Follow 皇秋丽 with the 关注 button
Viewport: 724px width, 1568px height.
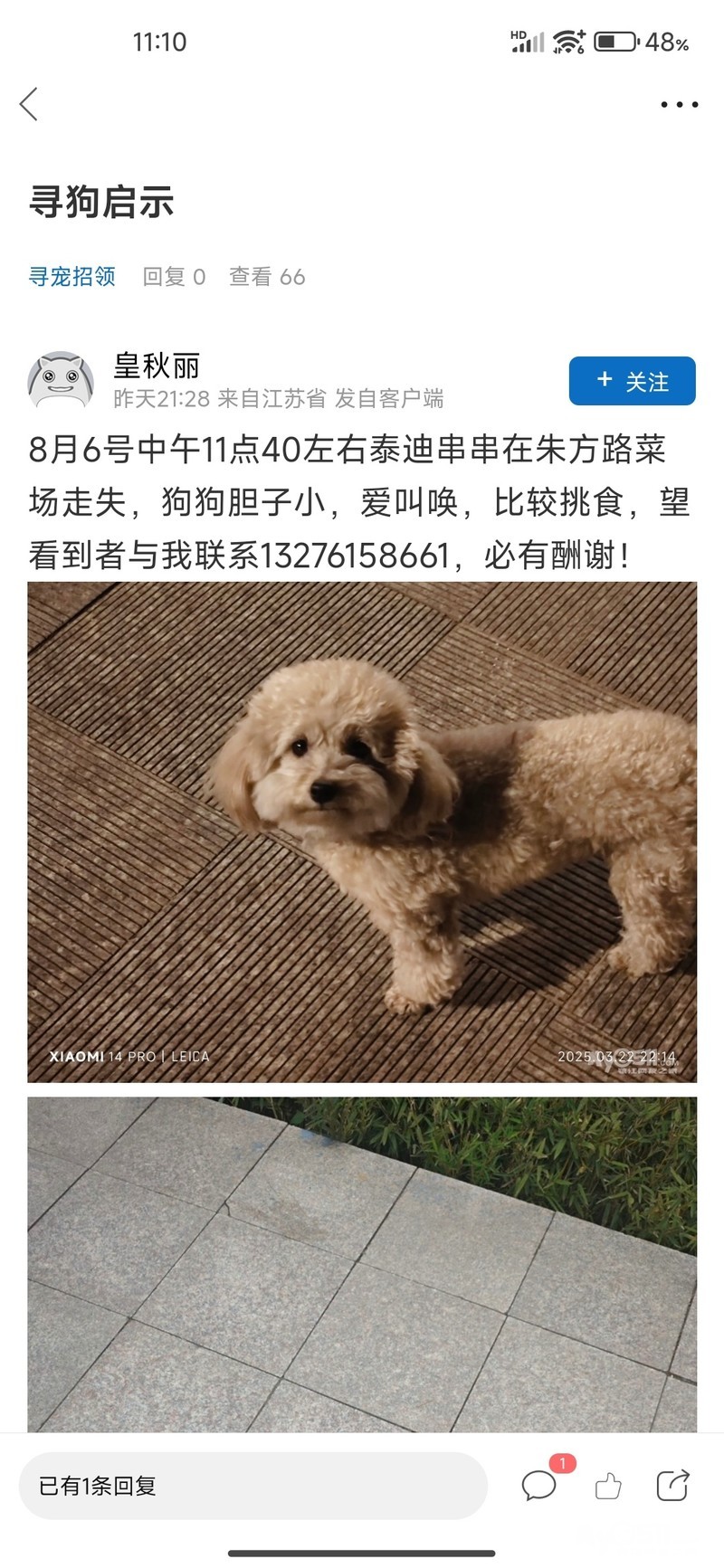click(x=632, y=381)
